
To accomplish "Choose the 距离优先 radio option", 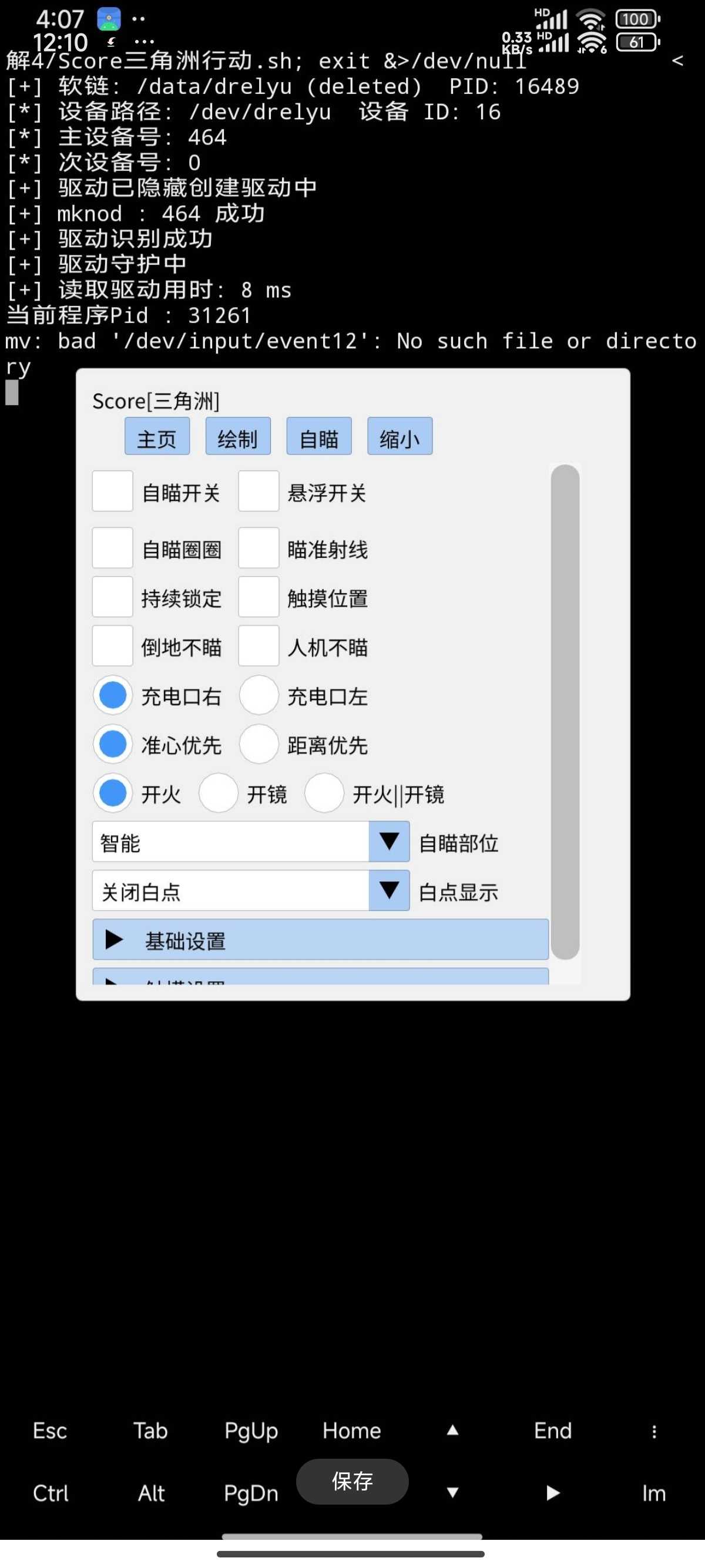I will (x=258, y=743).
